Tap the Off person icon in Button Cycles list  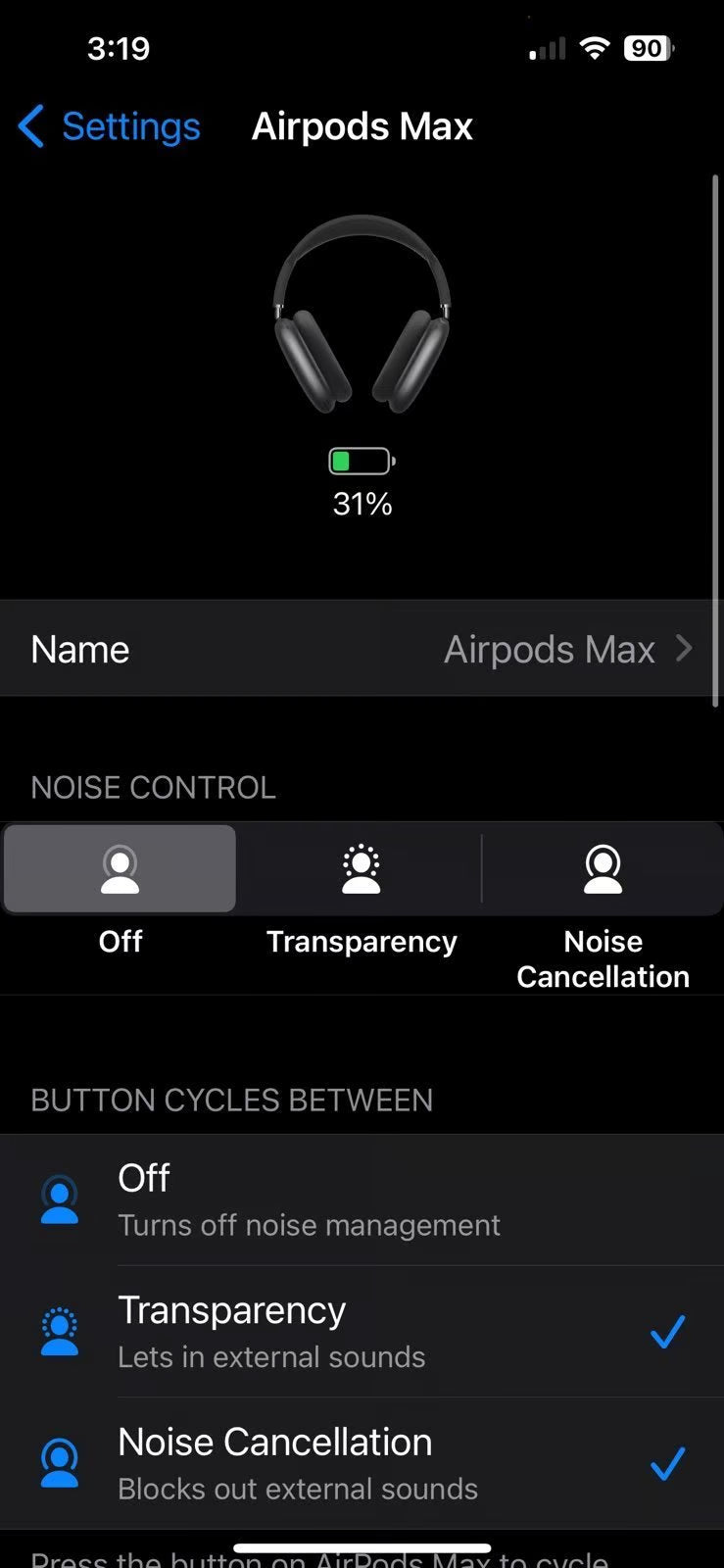tap(60, 1198)
